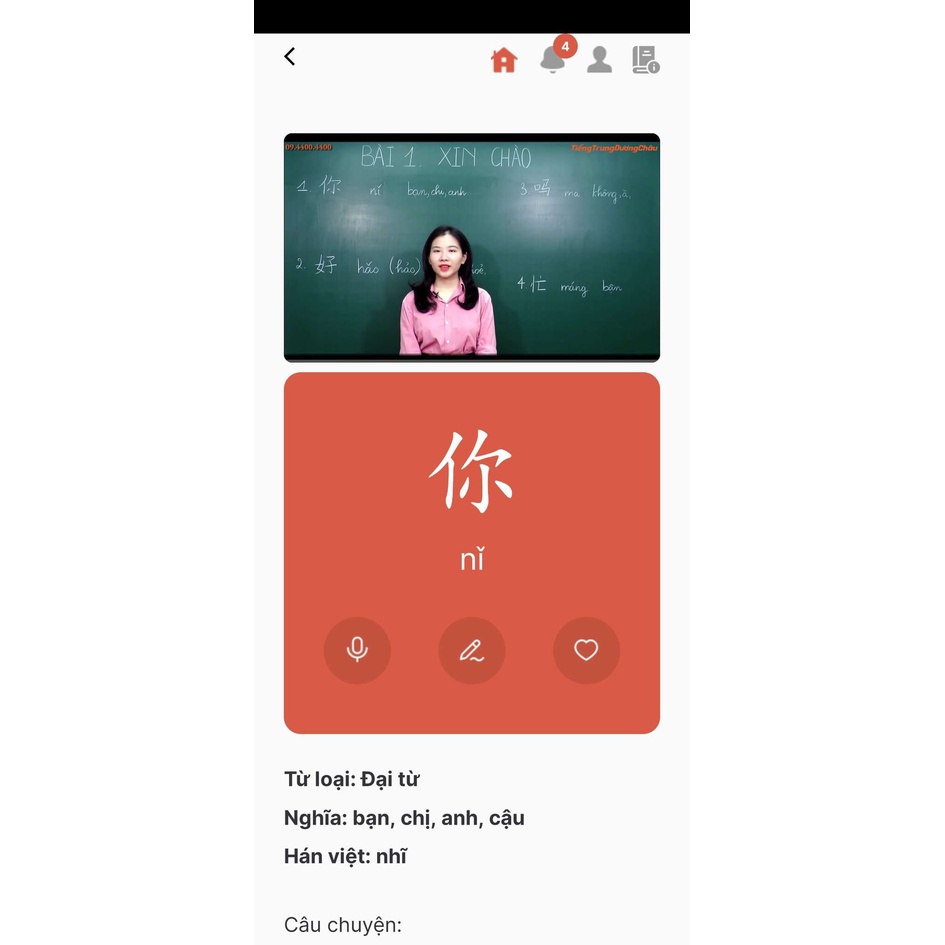The image size is (945, 945).
Task: Go back using the top-left arrow
Action: point(290,57)
